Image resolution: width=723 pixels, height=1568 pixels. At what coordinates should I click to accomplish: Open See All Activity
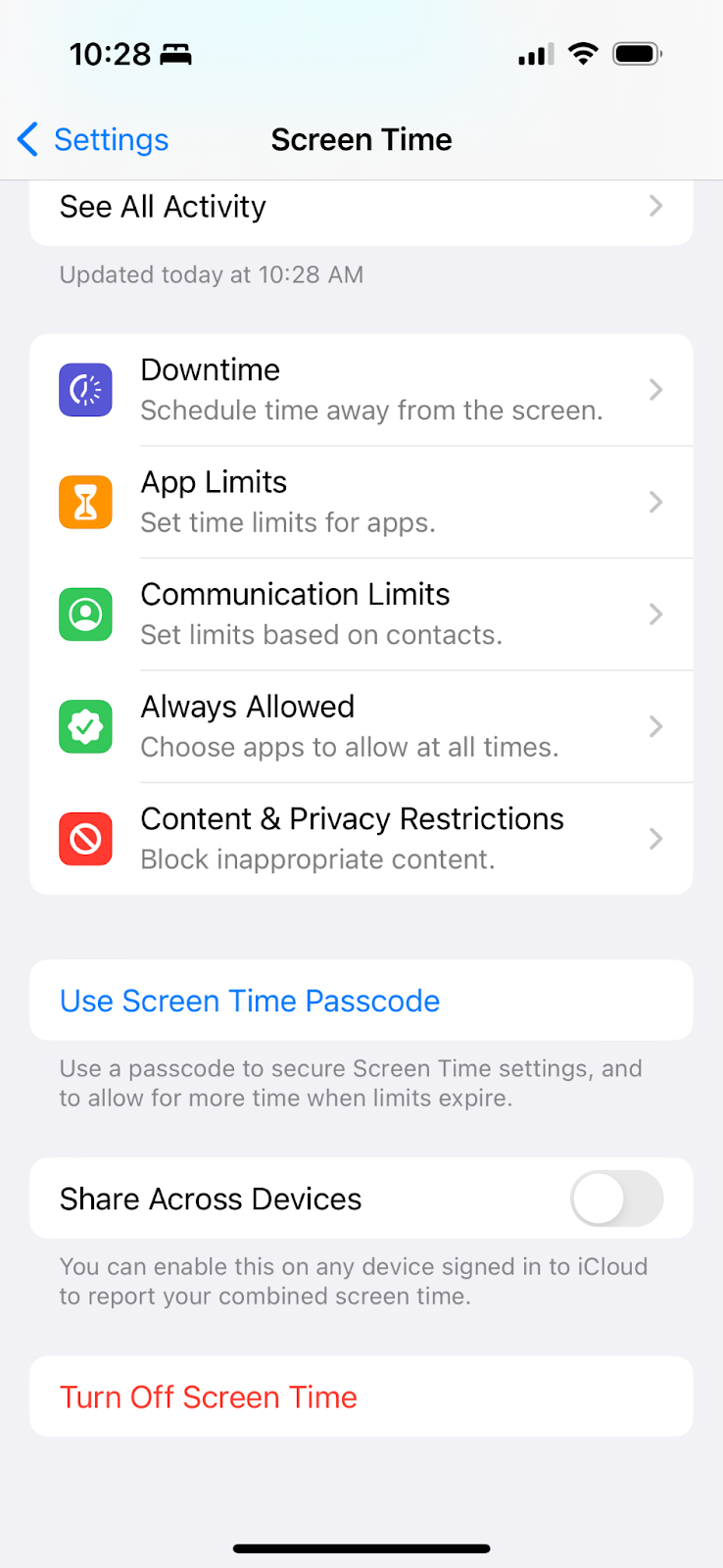(361, 209)
